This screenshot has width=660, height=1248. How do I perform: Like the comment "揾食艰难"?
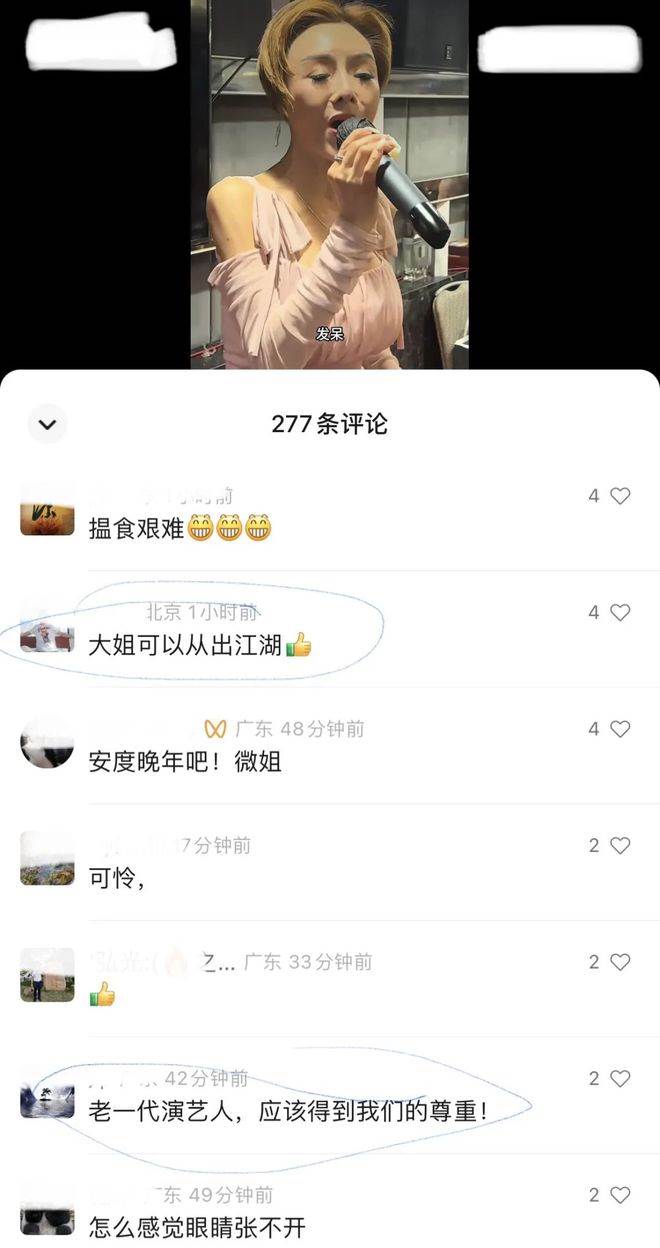click(x=620, y=496)
